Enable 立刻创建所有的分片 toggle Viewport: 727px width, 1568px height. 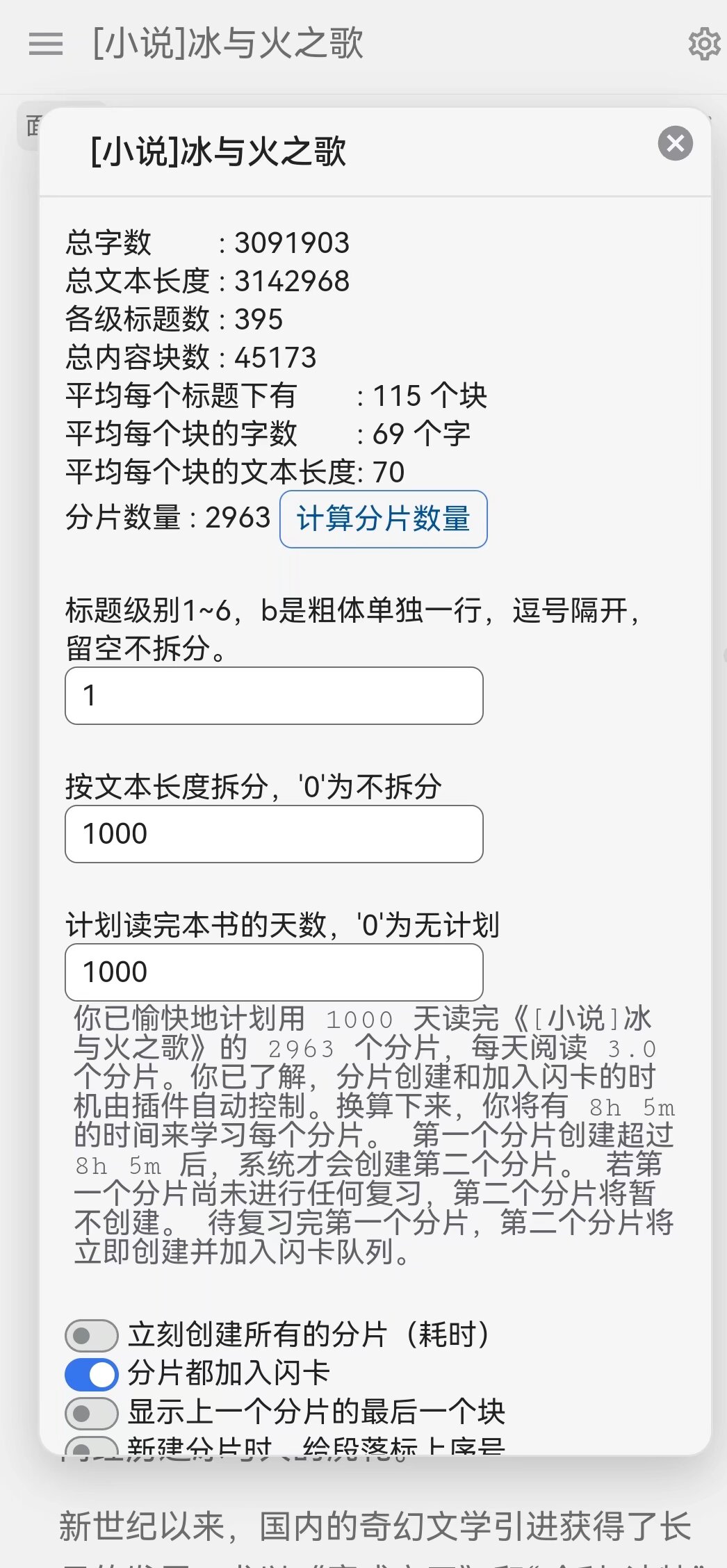(91, 1335)
